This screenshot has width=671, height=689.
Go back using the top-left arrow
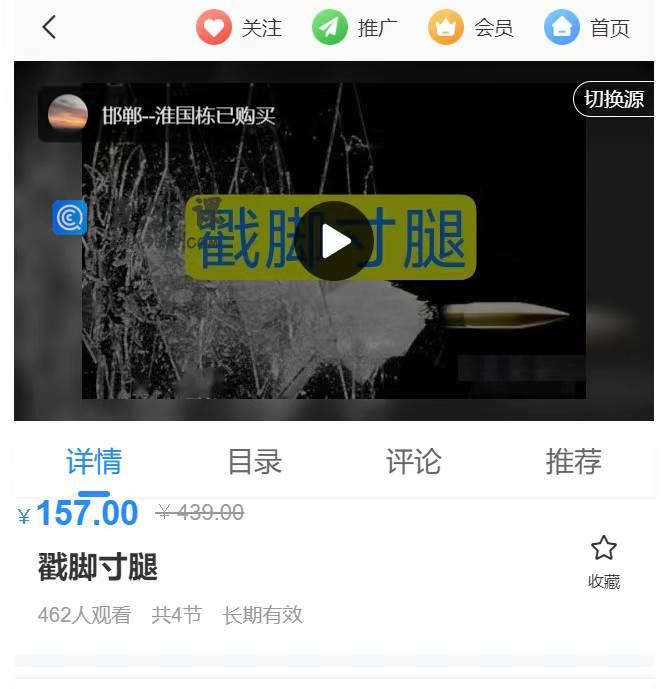(49, 28)
